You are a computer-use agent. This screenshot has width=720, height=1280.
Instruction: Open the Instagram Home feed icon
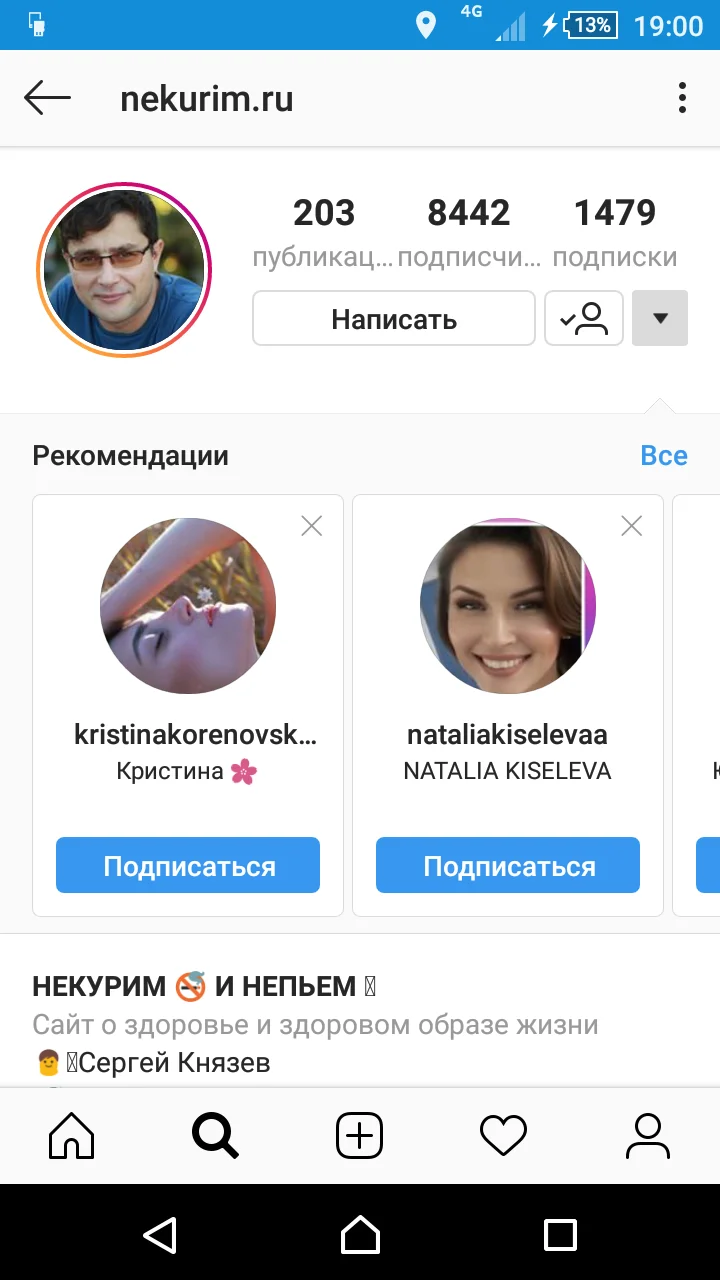tap(70, 1135)
